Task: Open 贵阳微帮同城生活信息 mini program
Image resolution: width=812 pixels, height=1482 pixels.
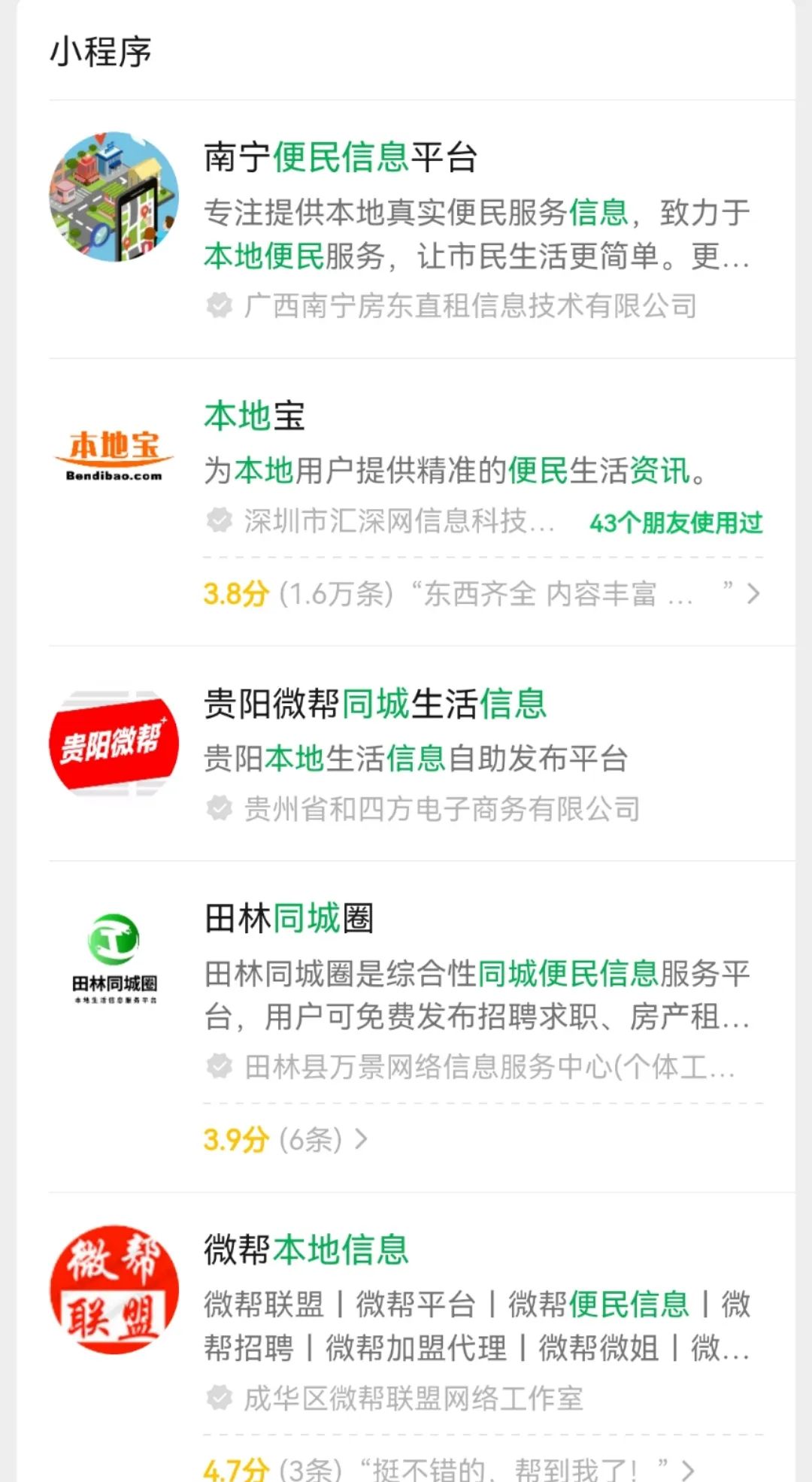Action: (374, 705)
